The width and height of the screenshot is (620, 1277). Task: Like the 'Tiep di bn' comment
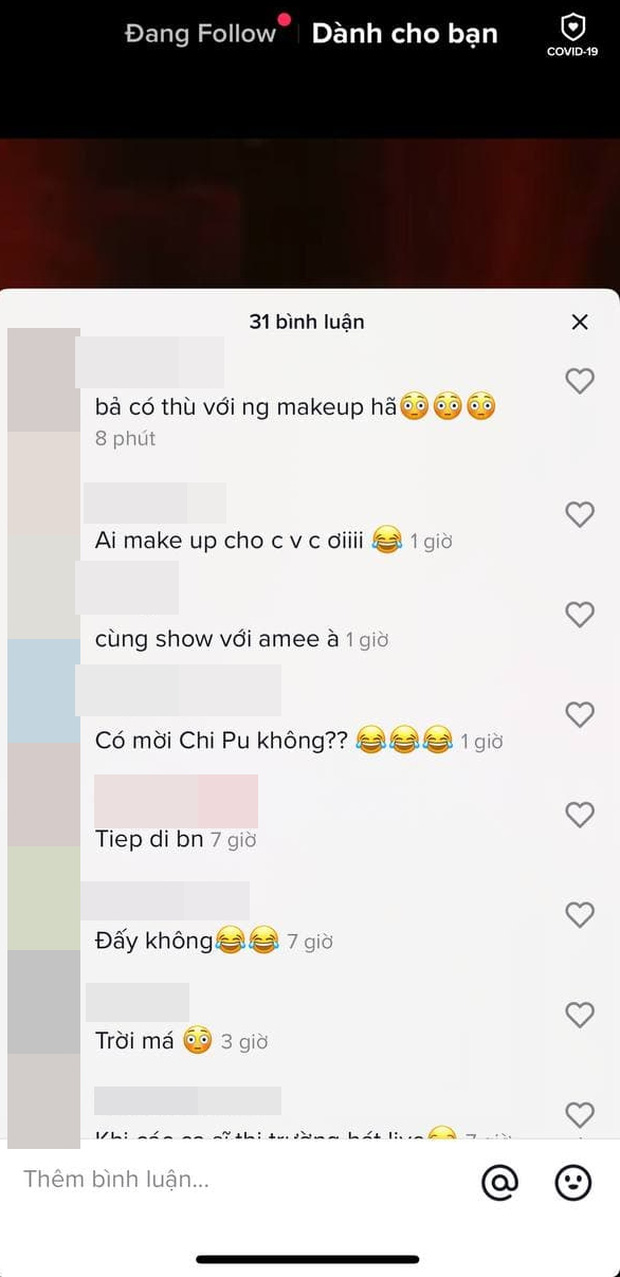click(x=580, y=815)
